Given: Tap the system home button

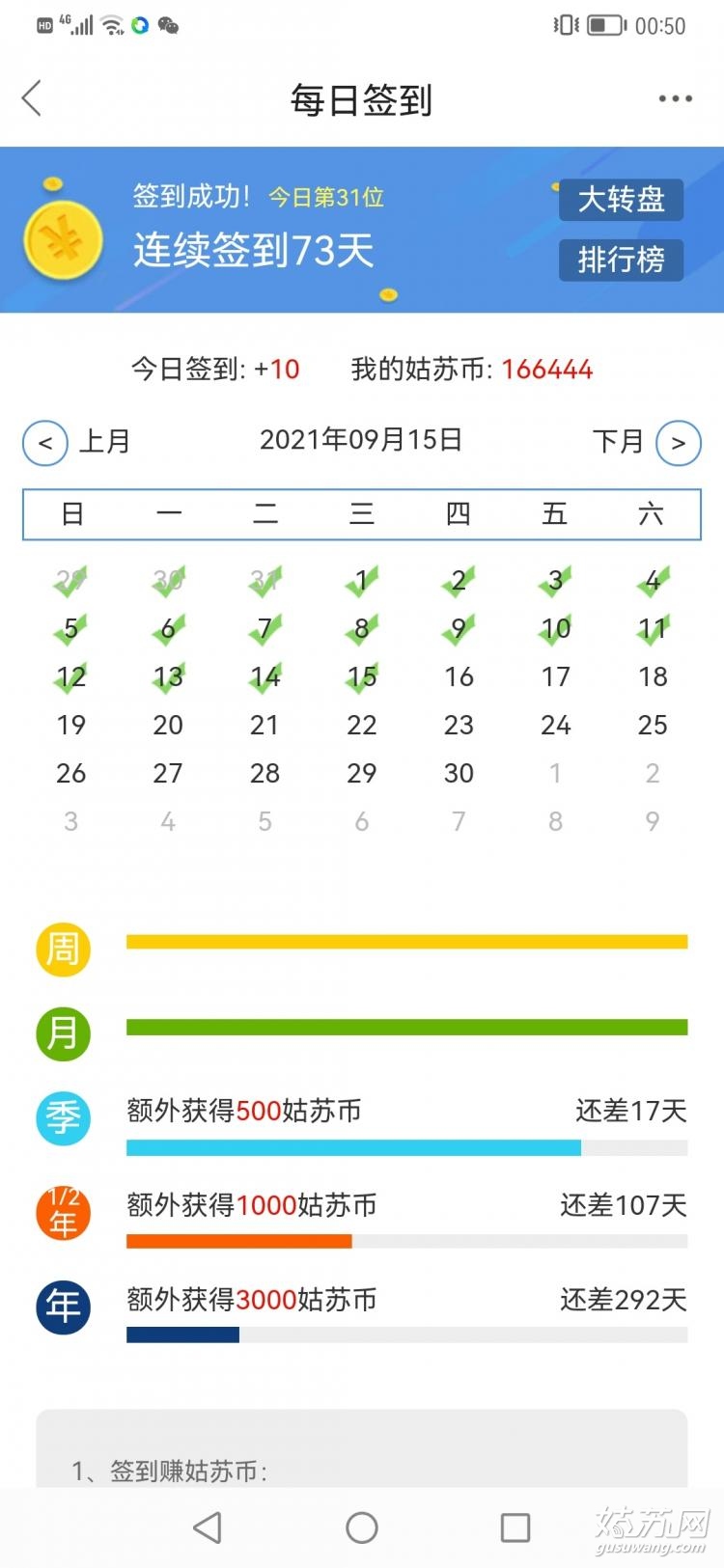Looking at the screenshot, I should point(362,1527).
